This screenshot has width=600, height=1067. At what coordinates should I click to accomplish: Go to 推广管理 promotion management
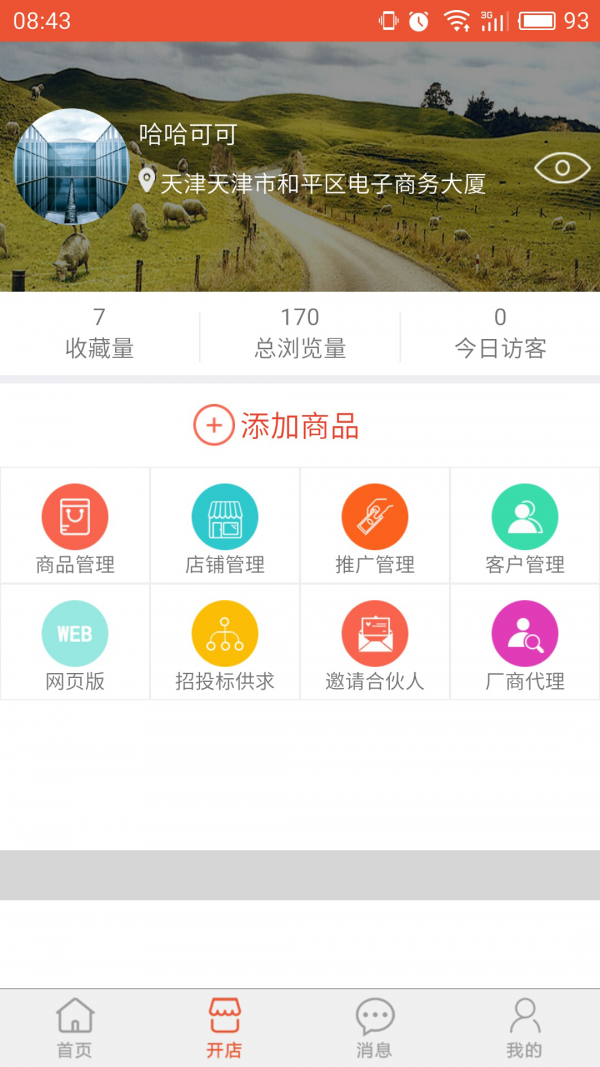point(375,526)
